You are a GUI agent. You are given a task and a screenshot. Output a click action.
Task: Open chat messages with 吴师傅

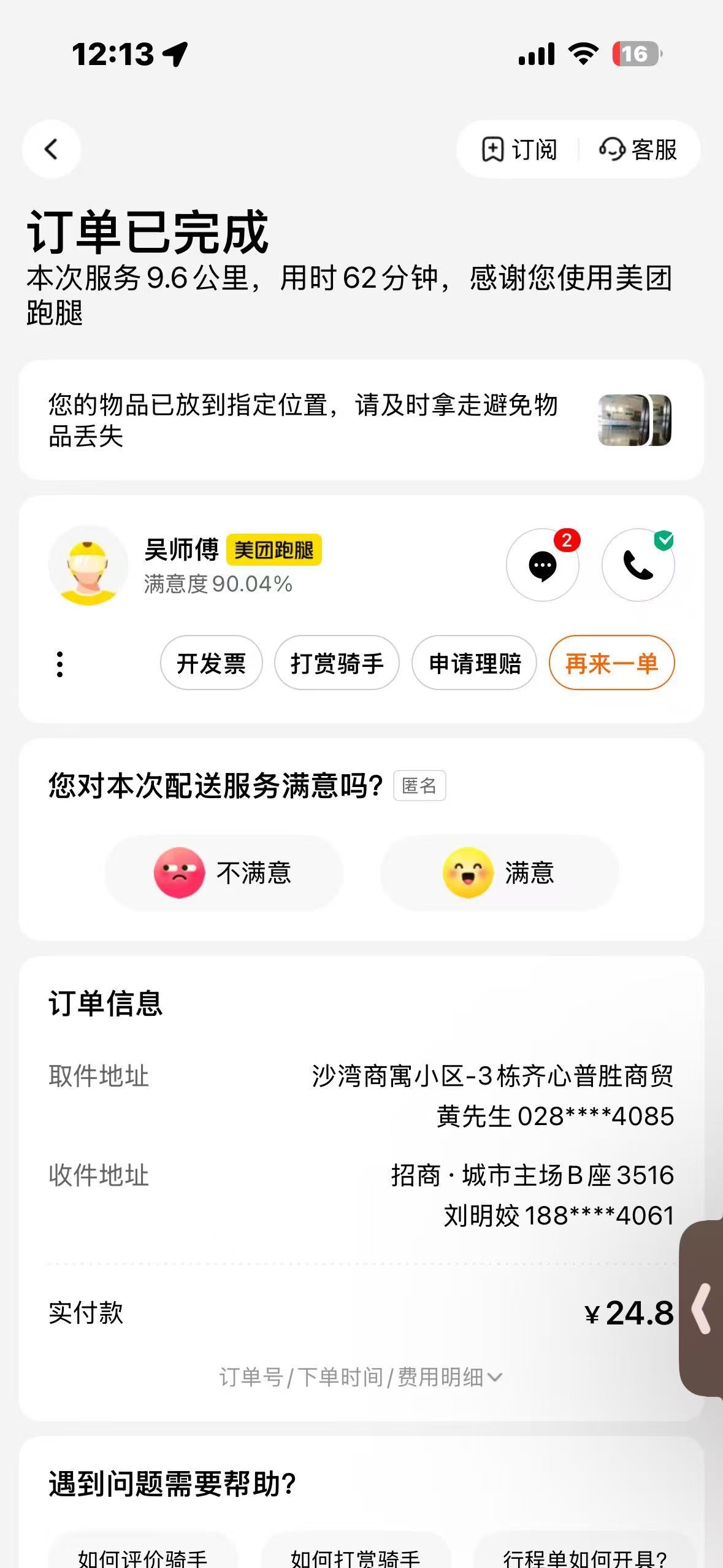[543, 565]
